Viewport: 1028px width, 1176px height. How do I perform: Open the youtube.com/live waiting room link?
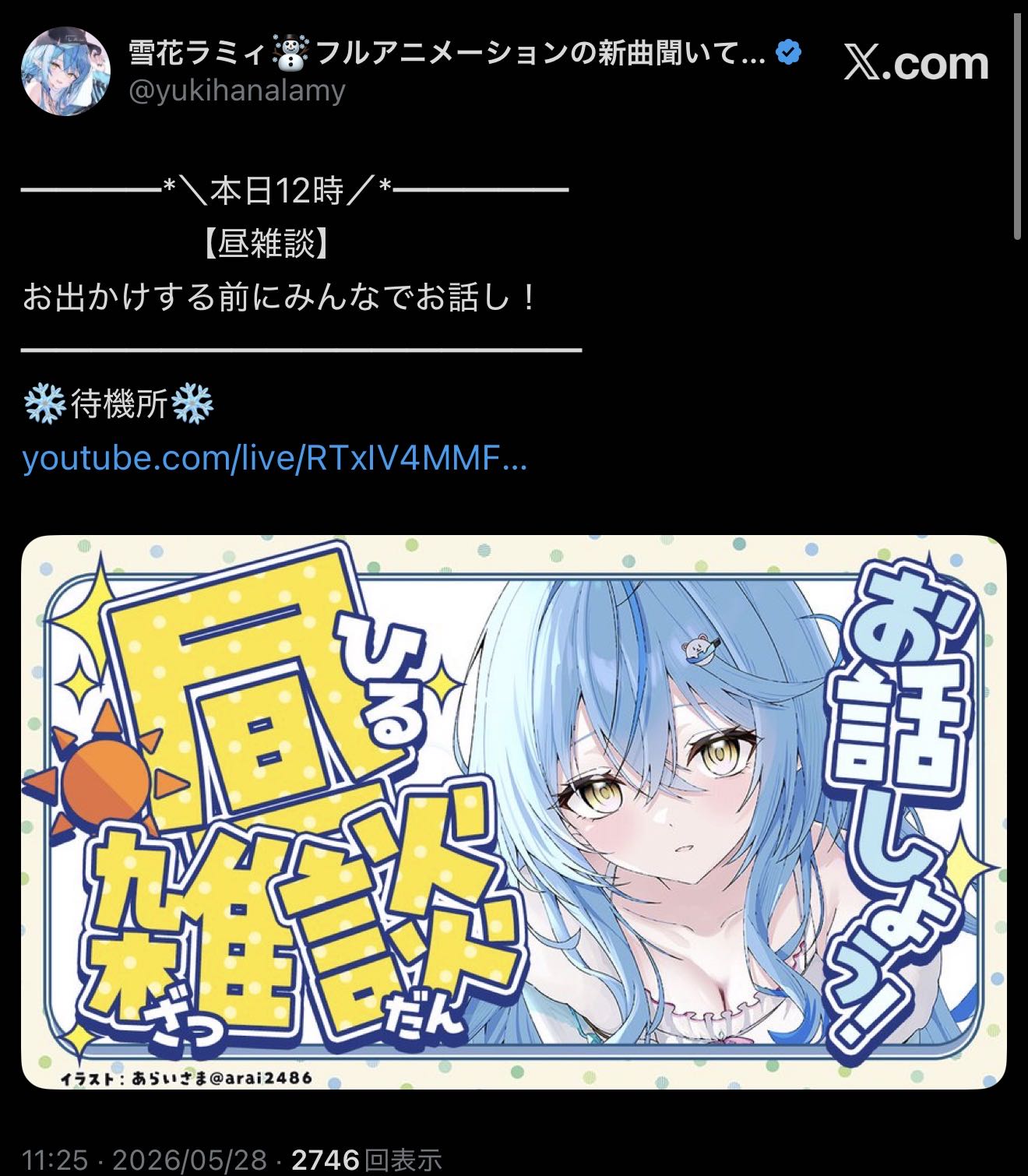(275, 459)
